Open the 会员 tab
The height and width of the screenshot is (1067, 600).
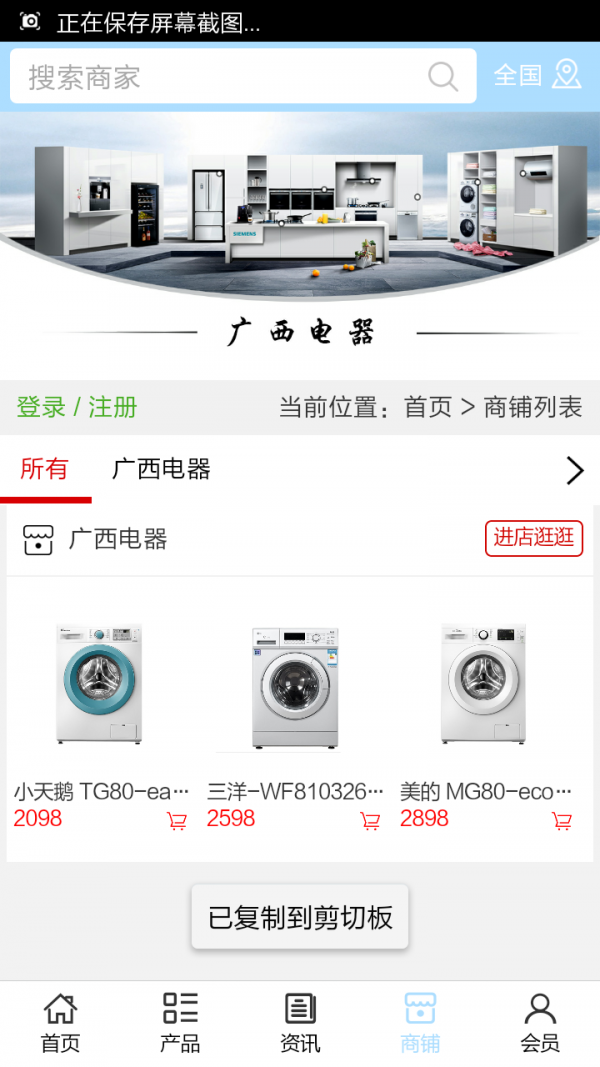point(540,1023)
